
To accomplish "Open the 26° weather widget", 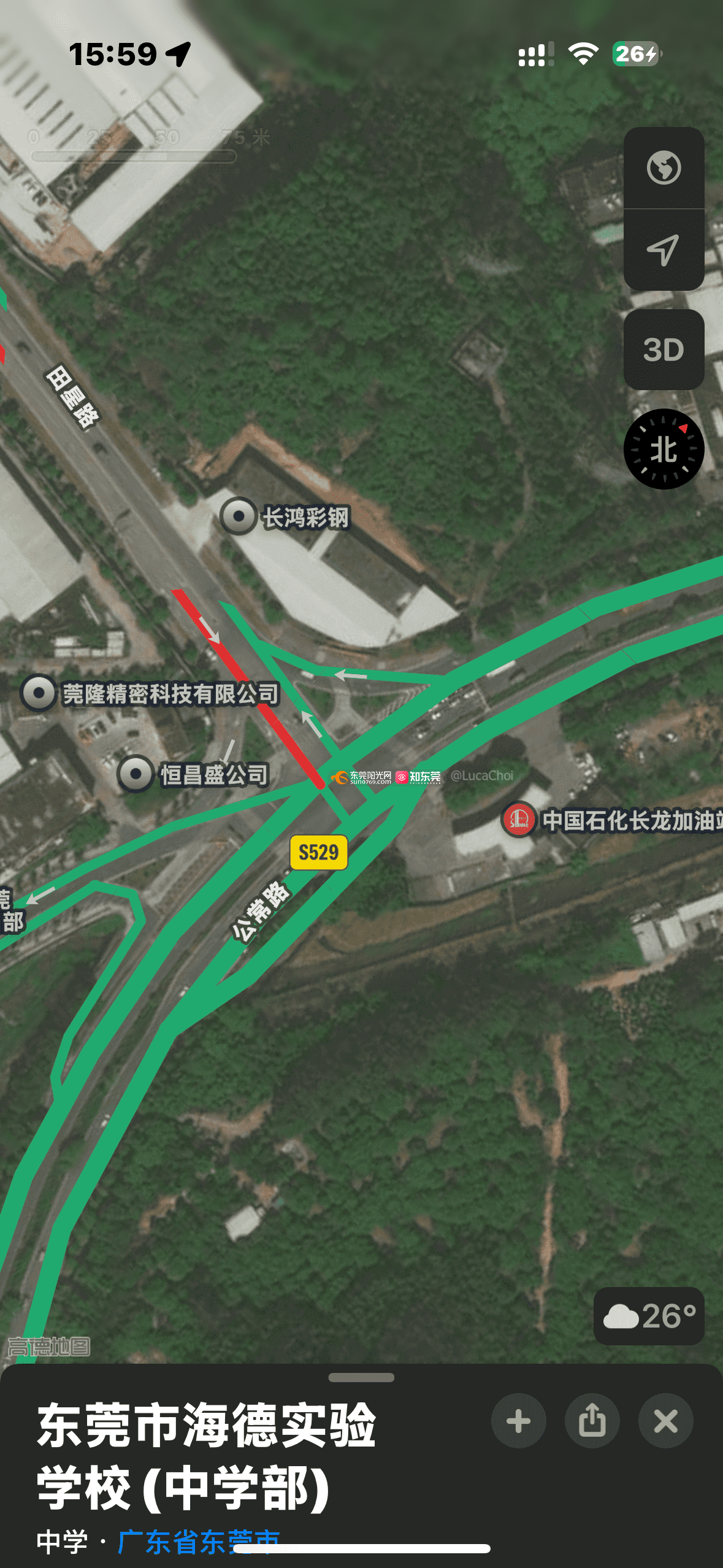I will tap(649, 1316).
